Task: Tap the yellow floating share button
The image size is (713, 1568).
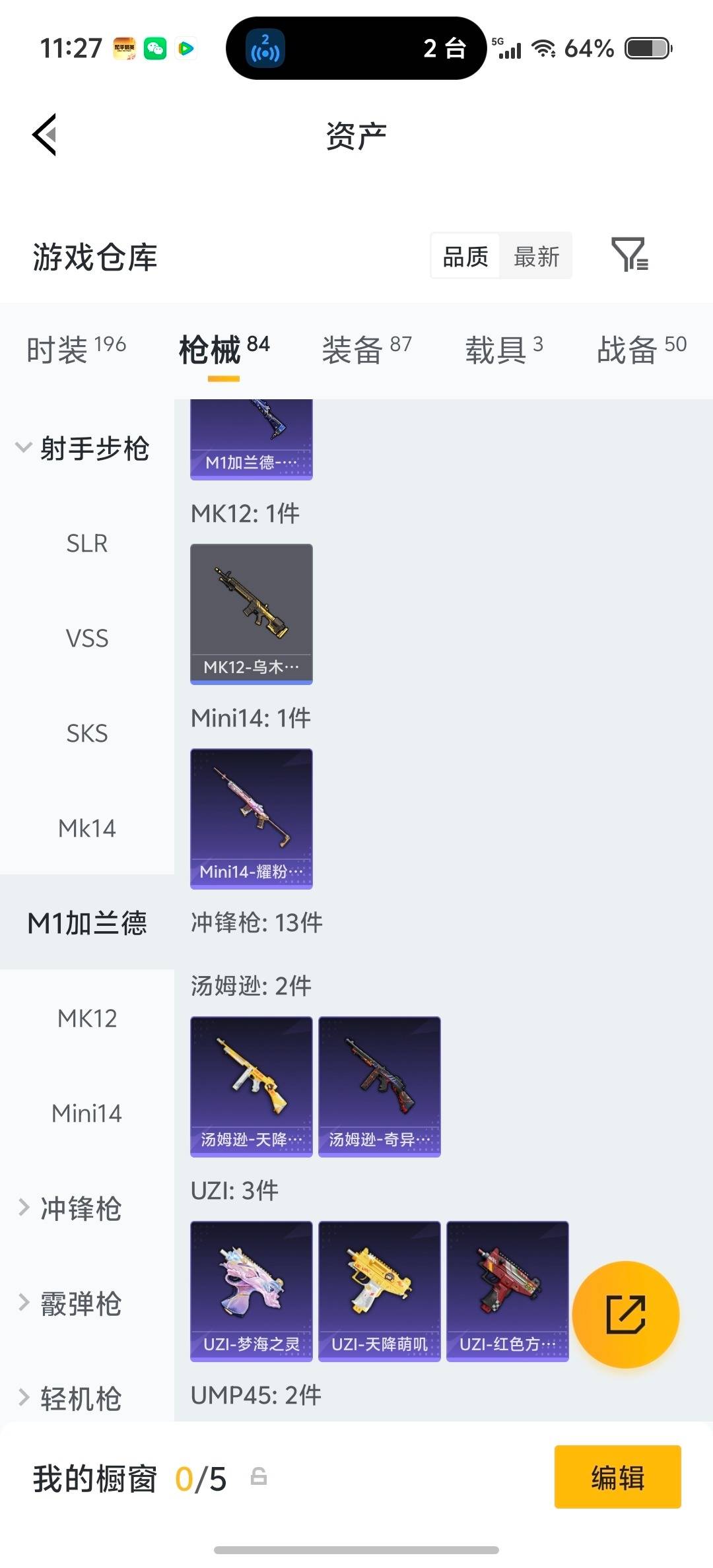Action: (625, 1314)
